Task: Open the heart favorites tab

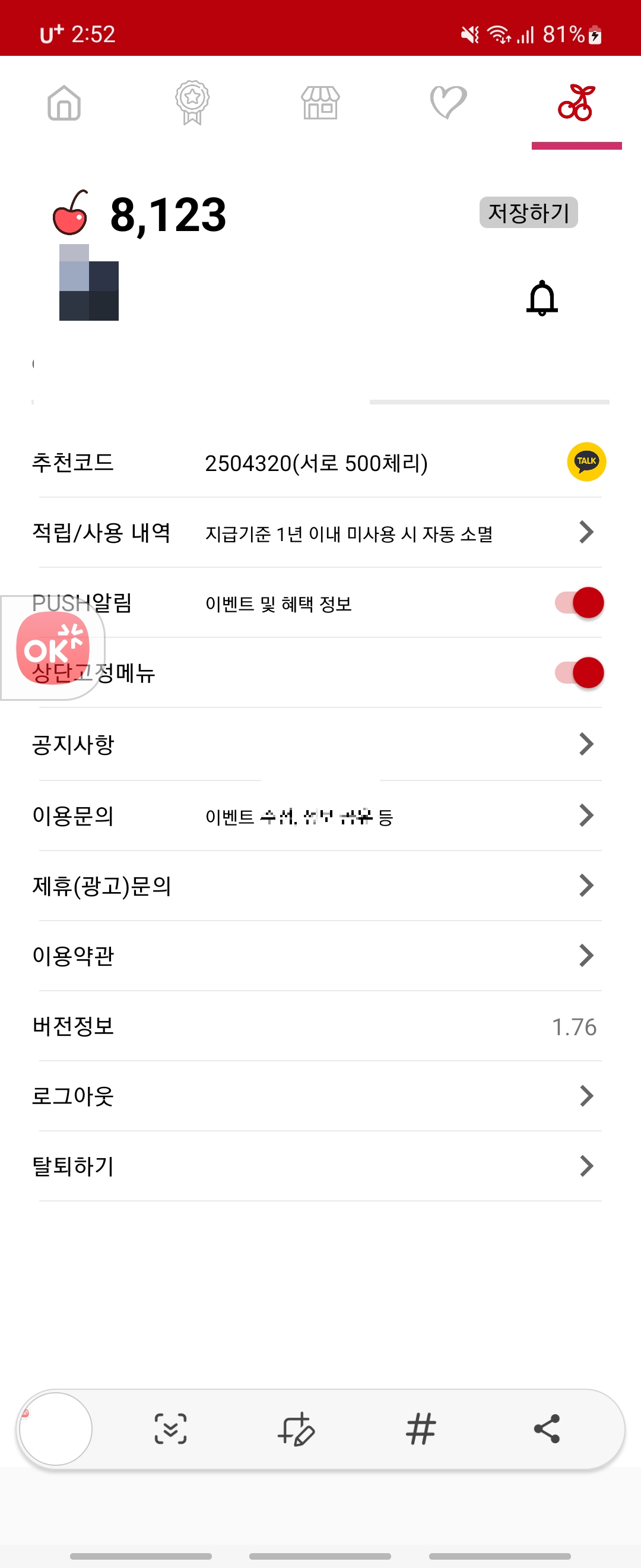Action: coord(448,102)
